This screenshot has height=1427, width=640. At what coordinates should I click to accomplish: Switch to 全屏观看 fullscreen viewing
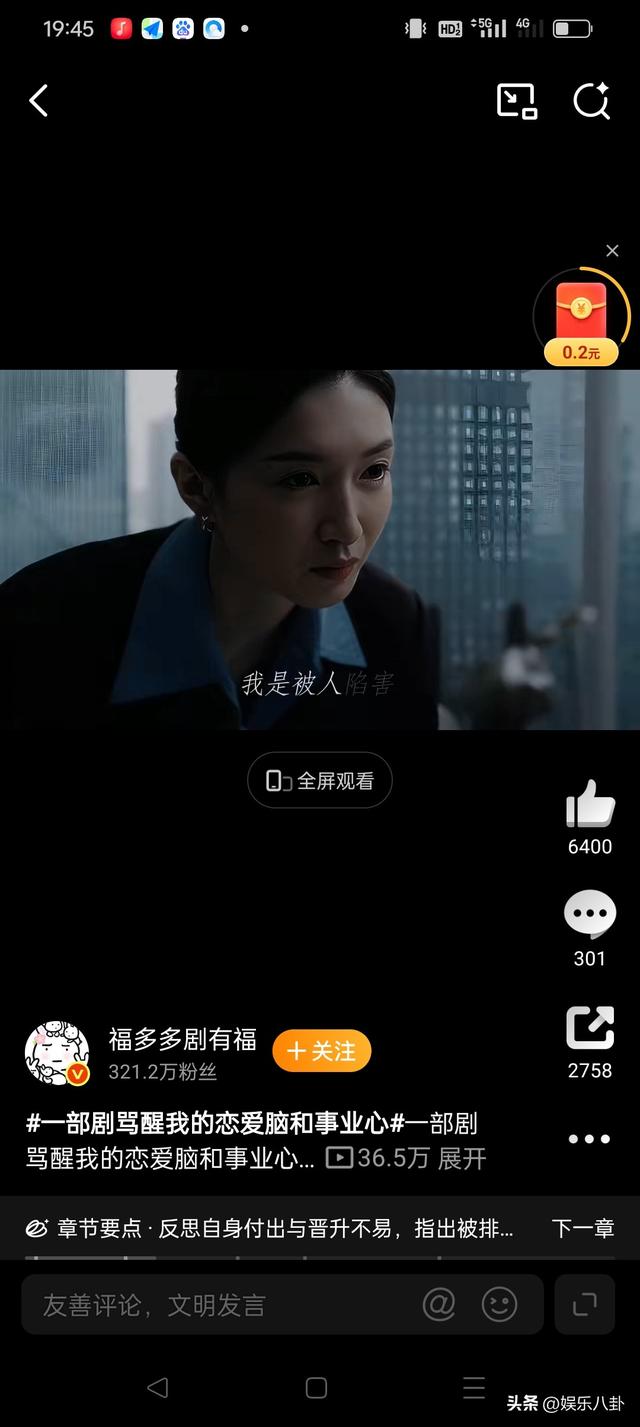pos(320,781)
